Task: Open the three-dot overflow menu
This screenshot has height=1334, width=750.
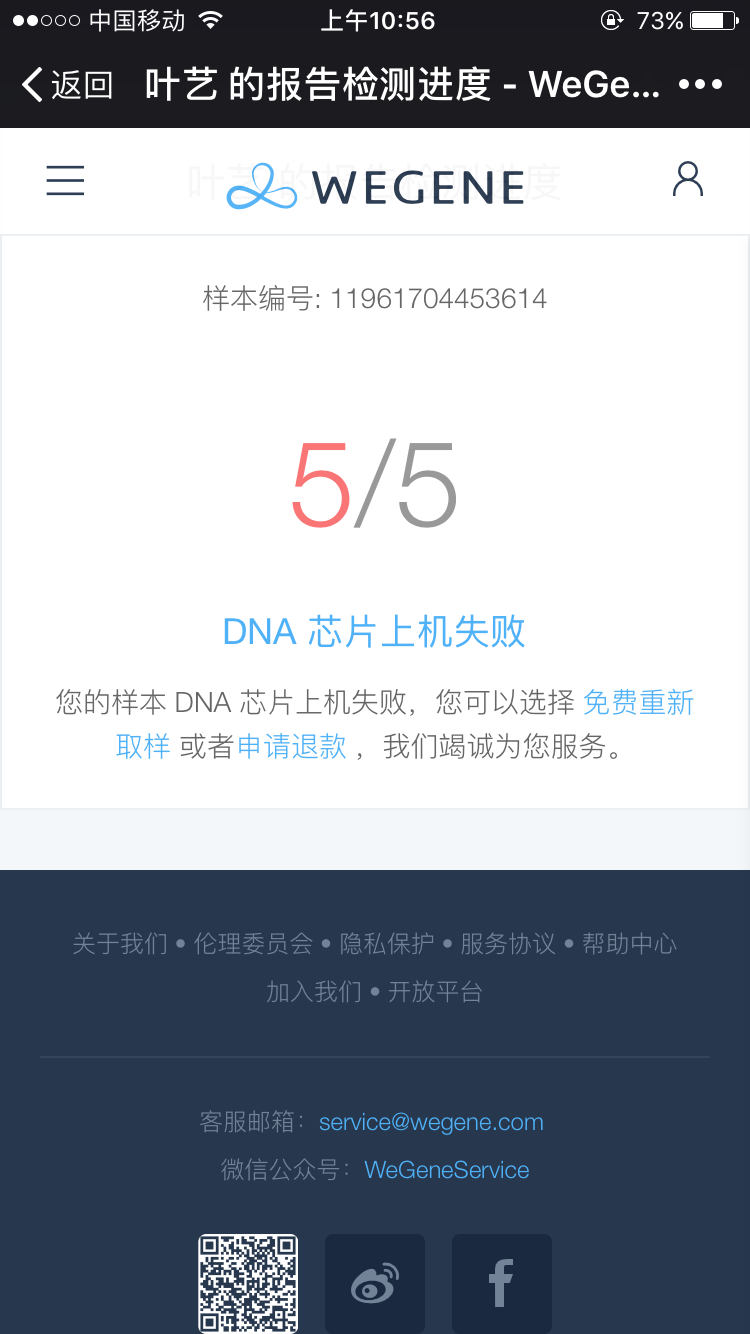Action: point(700,85)
